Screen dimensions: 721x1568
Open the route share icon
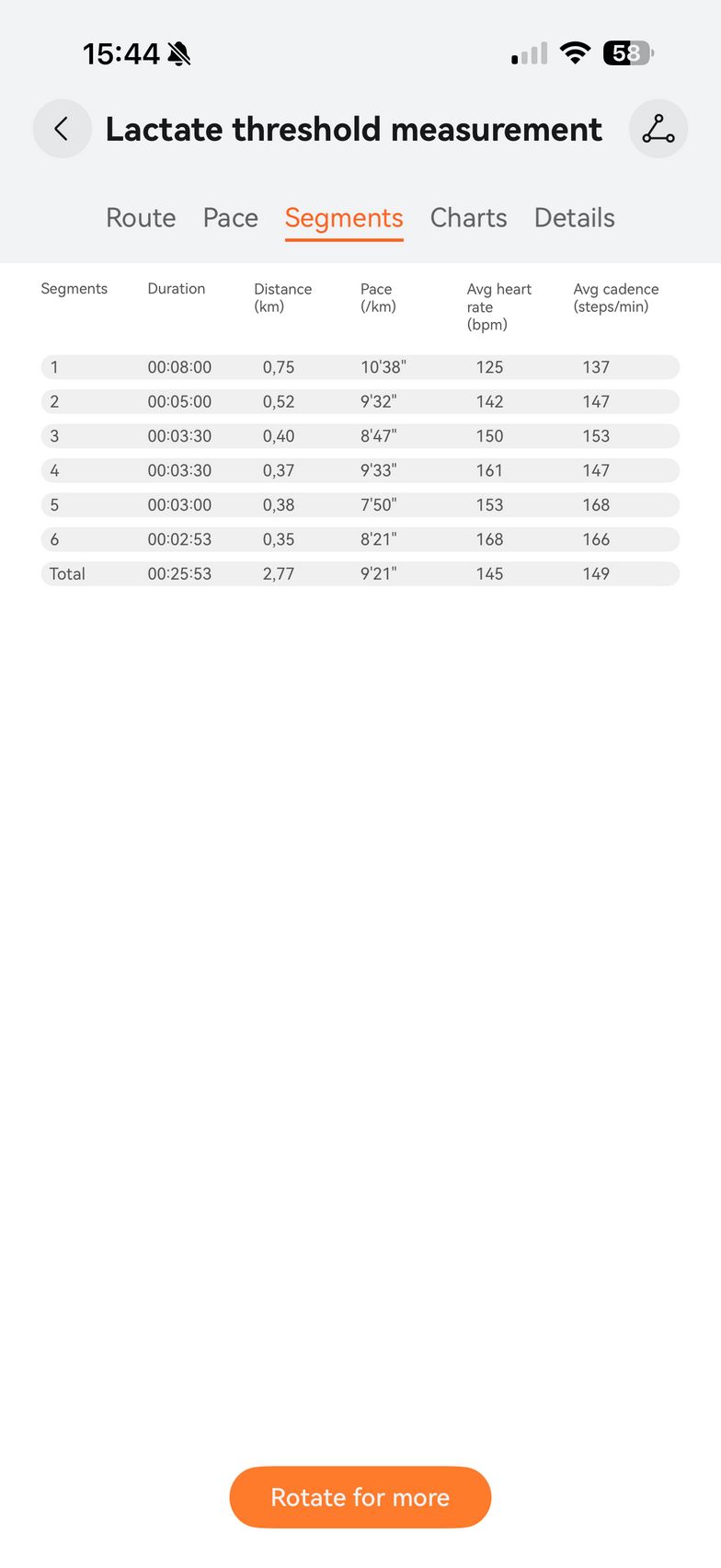coord(658,129)
